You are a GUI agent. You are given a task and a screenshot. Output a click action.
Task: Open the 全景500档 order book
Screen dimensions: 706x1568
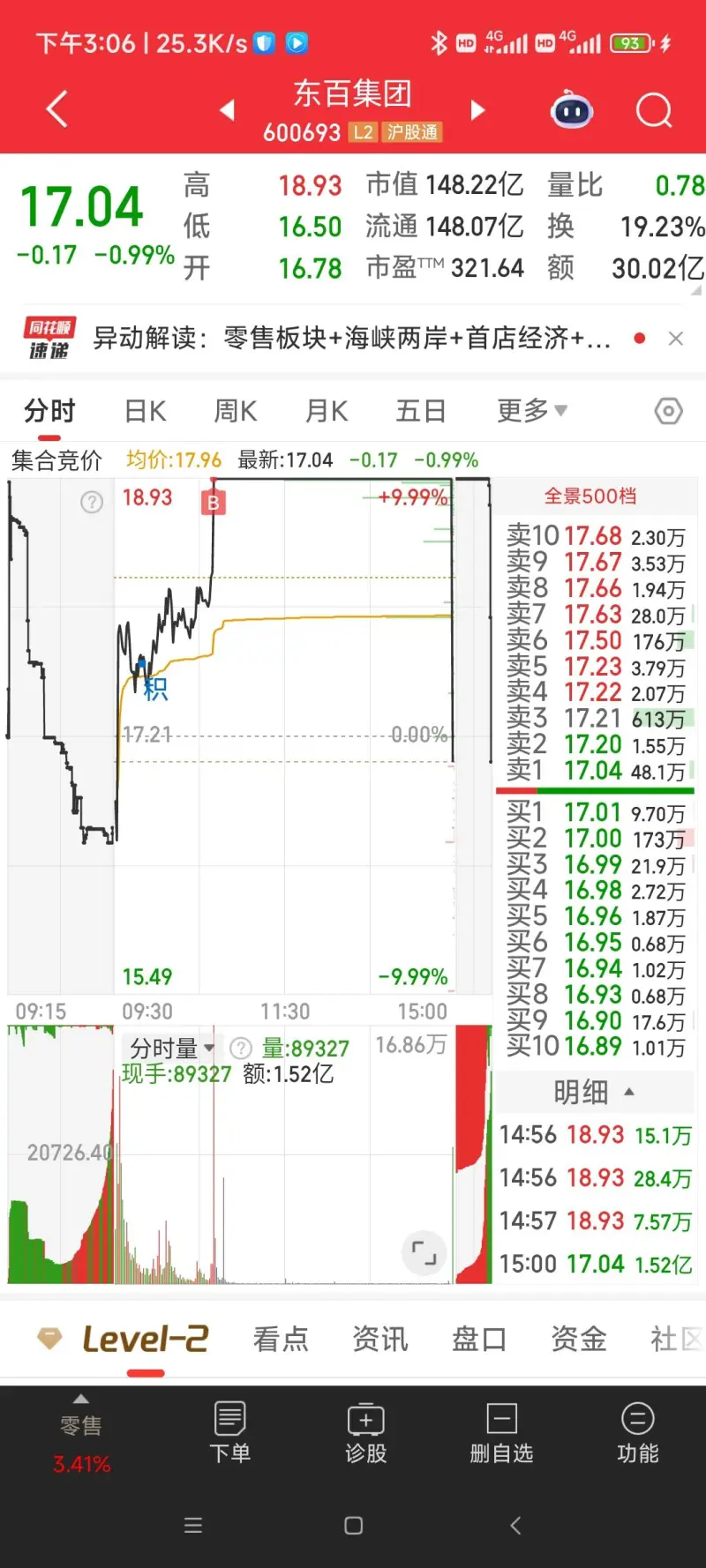coord(590,497)
